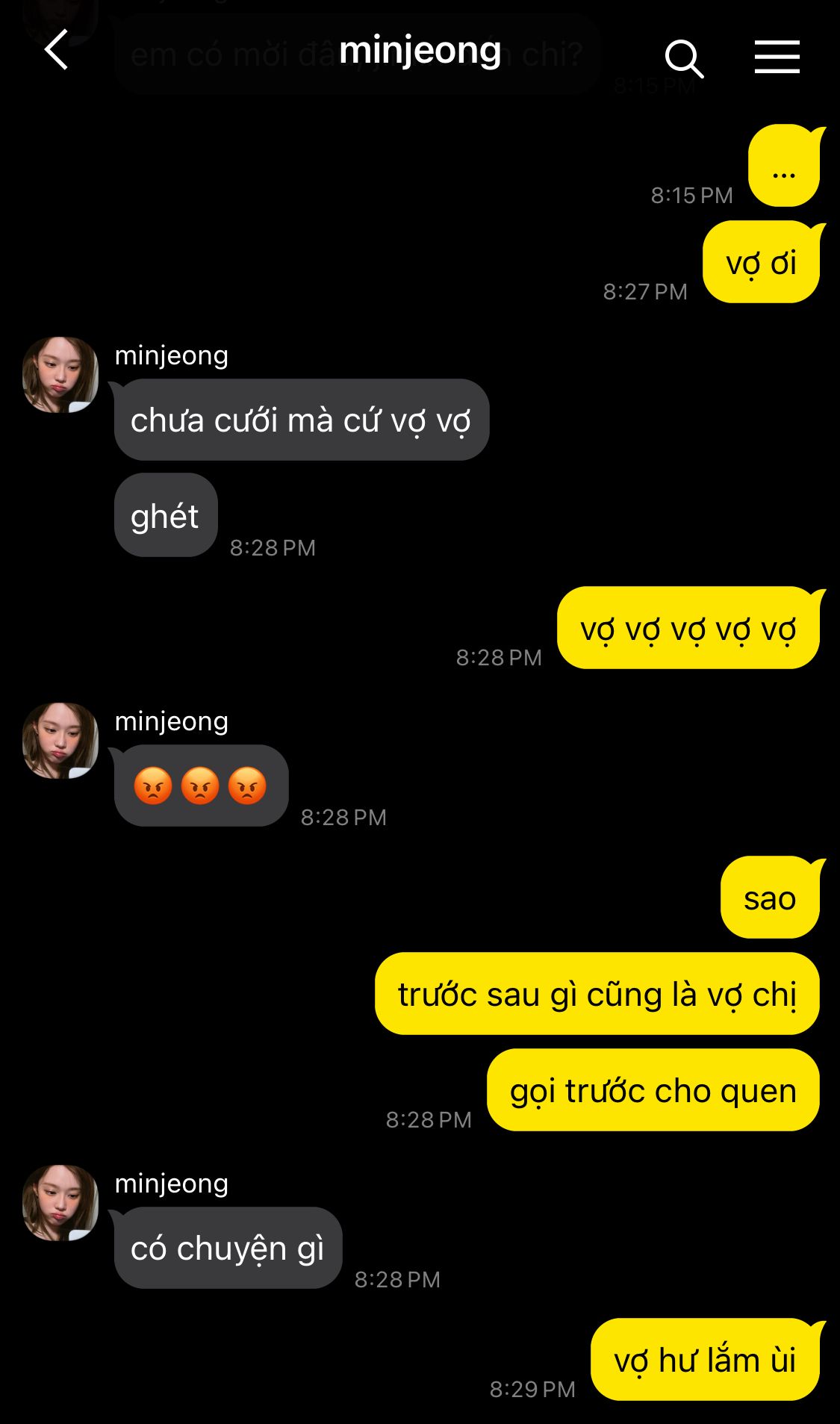Open the chat menu
This screenshot has height=1424, width=840.
click(777, 57)
